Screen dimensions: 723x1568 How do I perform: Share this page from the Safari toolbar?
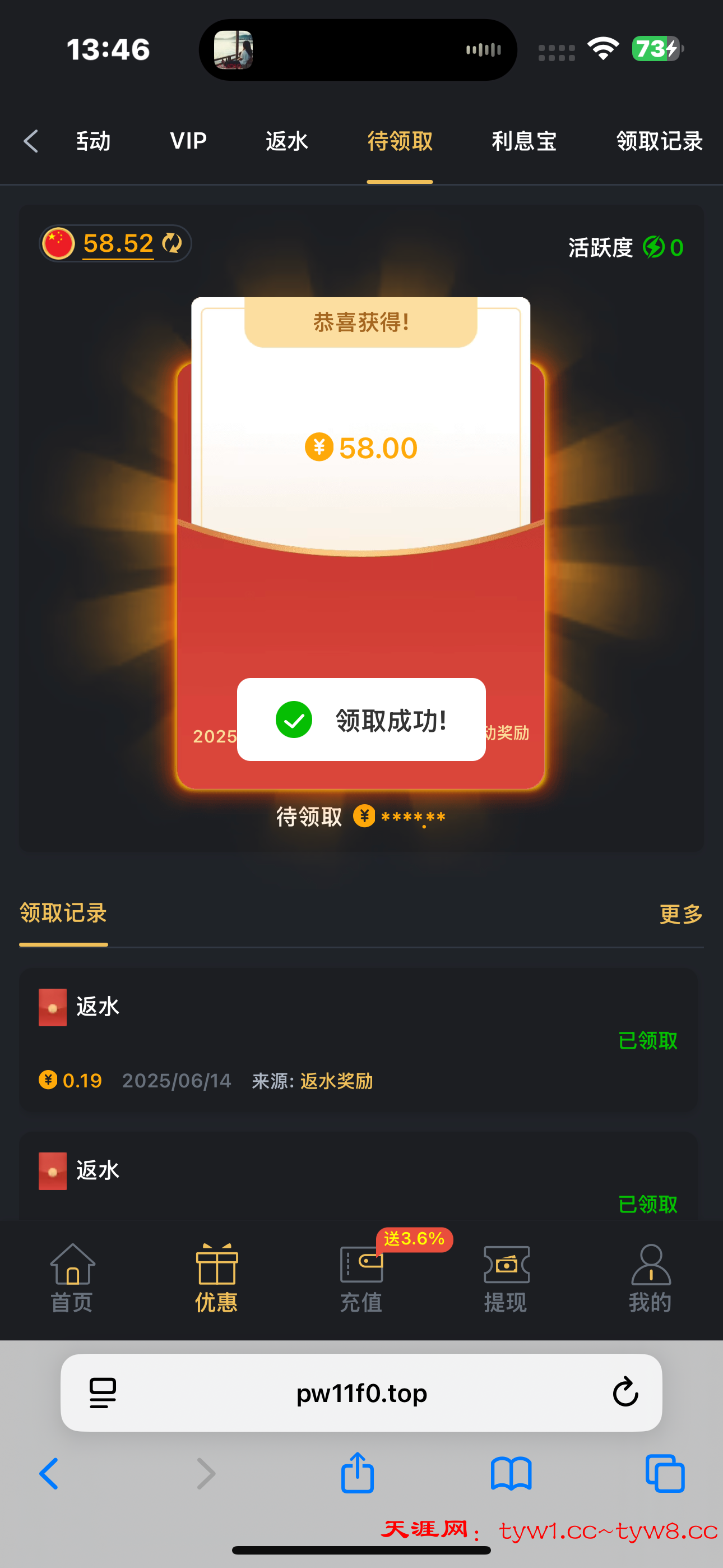pyautogui.click(x=357, y=1474)
